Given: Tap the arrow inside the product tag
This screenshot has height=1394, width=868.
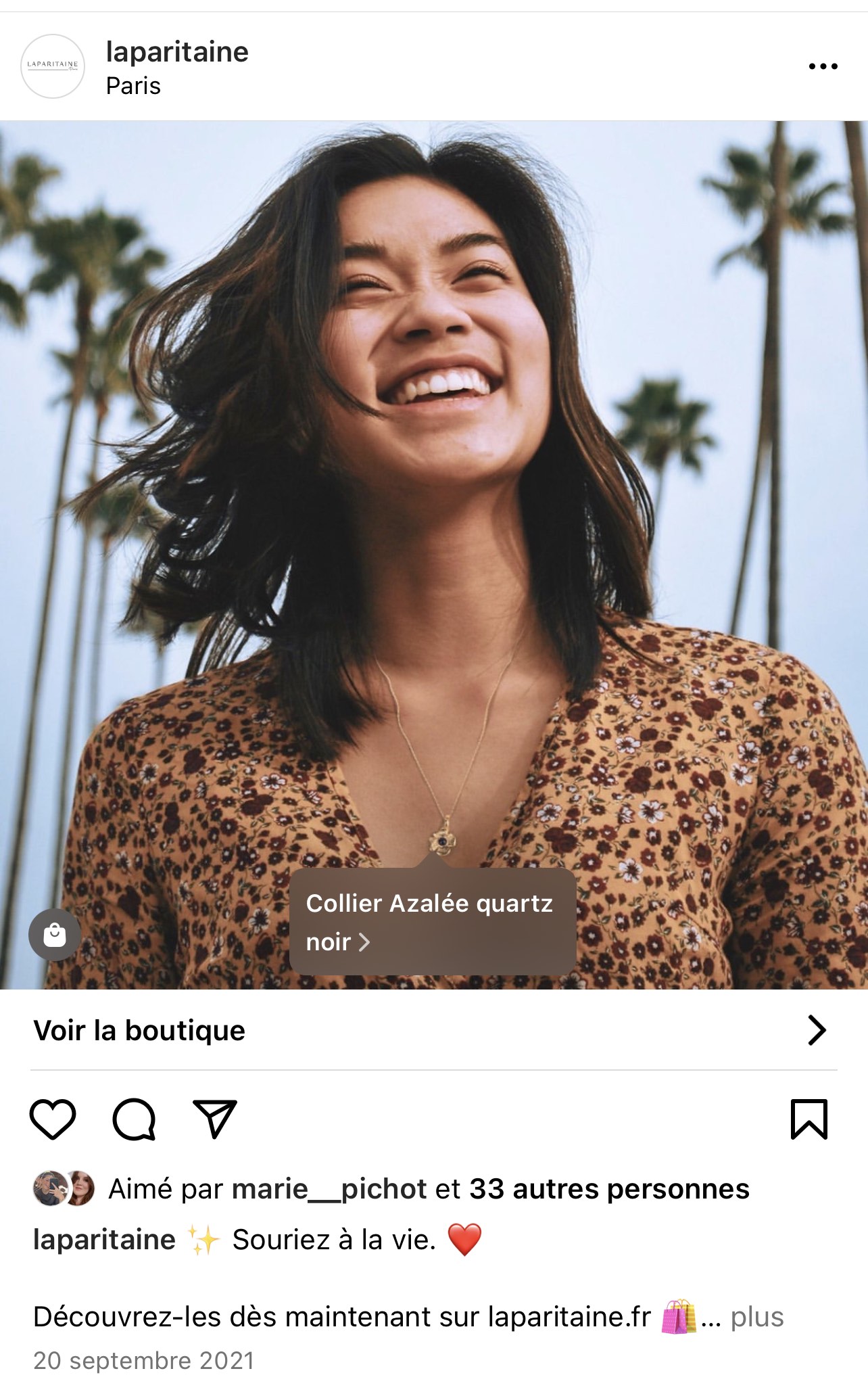Looking at the screenshot, I should 365,942.
